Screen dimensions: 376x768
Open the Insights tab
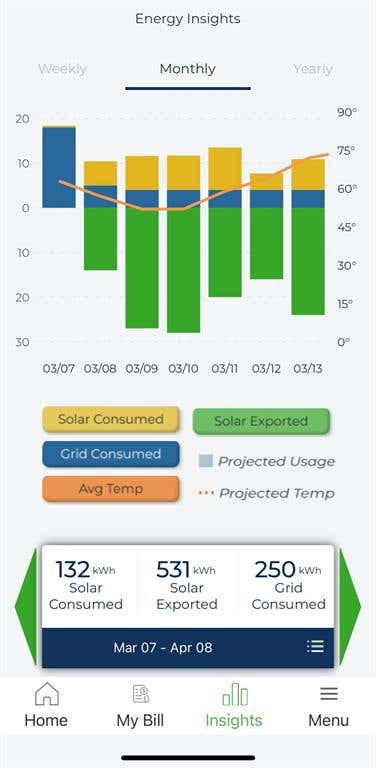[x=234, y=706]
